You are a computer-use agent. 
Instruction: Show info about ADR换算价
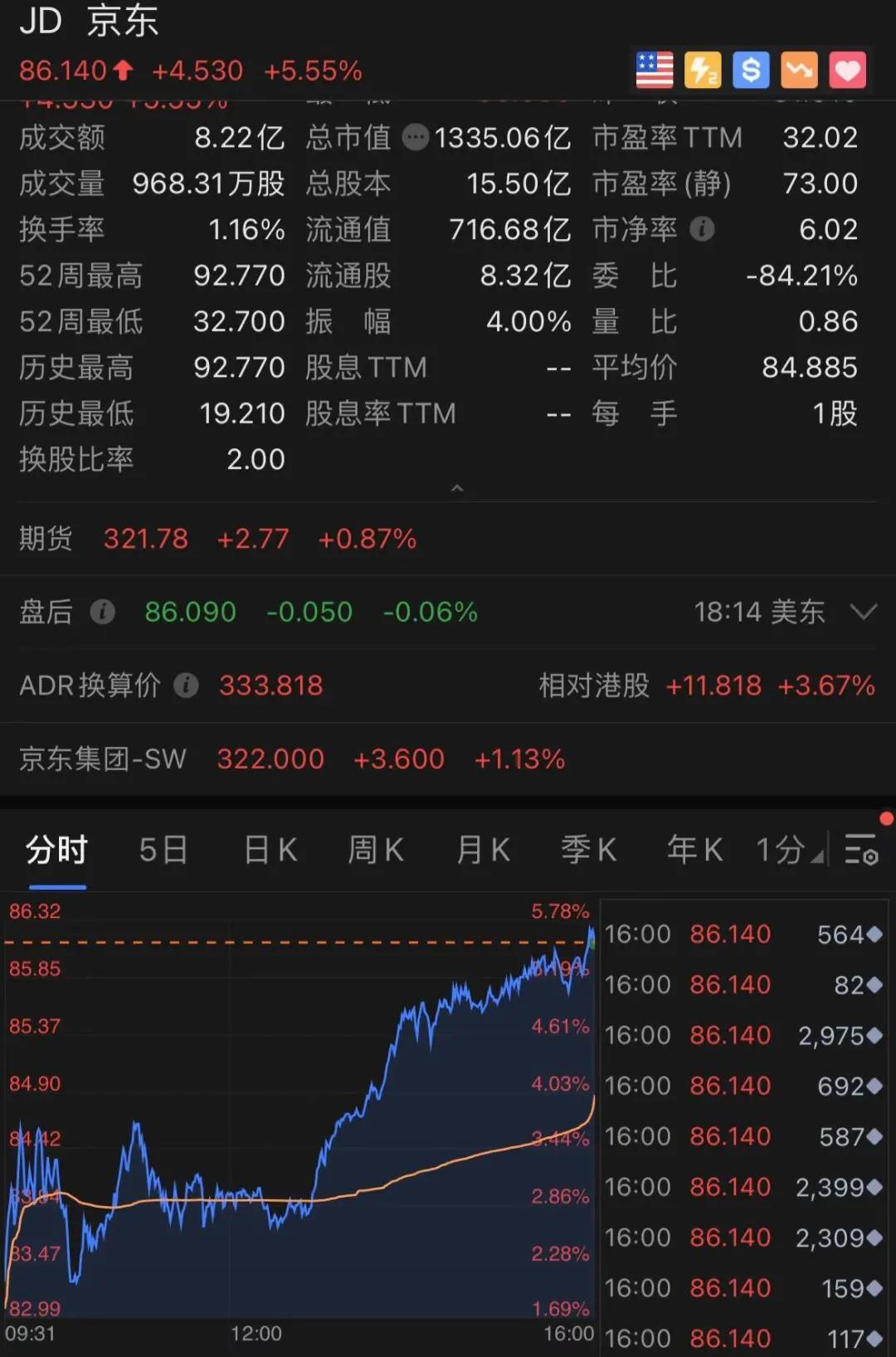pos(186,686)
